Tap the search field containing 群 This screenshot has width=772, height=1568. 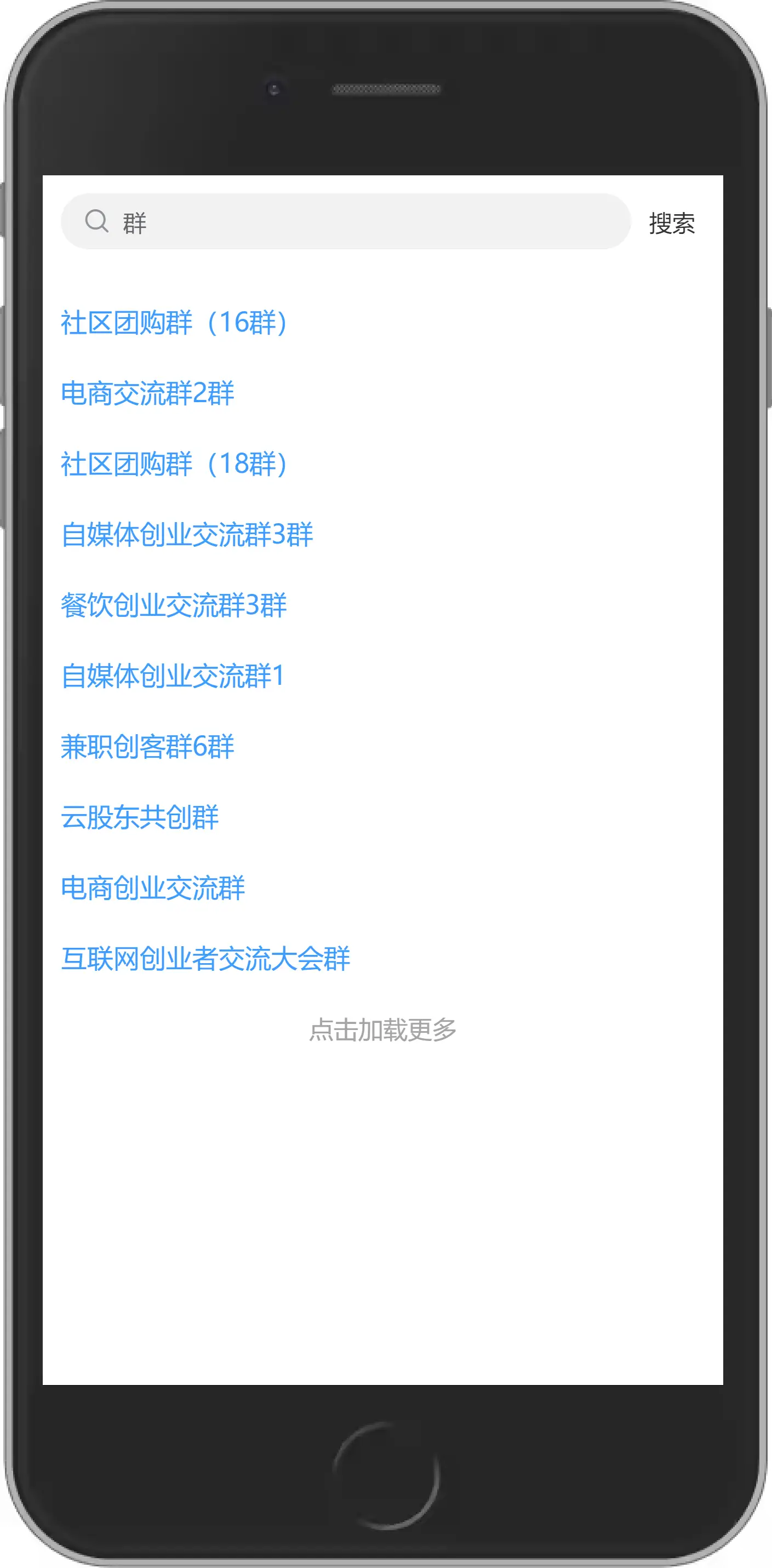[345, 221]
